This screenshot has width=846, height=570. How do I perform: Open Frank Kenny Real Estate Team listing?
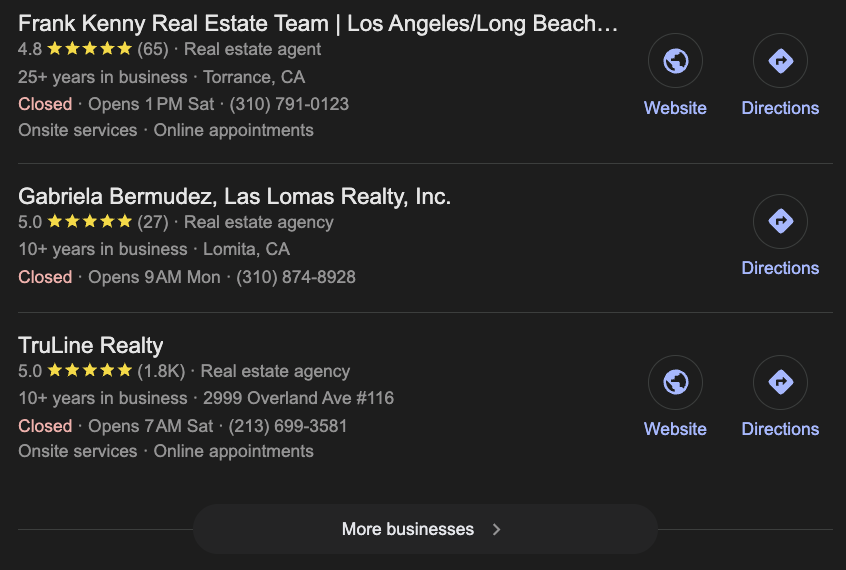317,23
